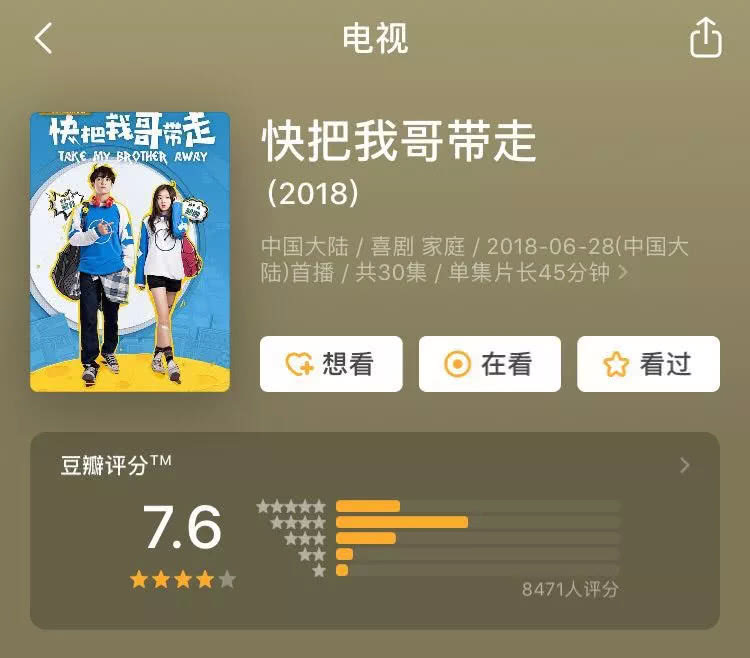Mark the show as 在看
Screen dimensions: 750x658
pos(489,364)
